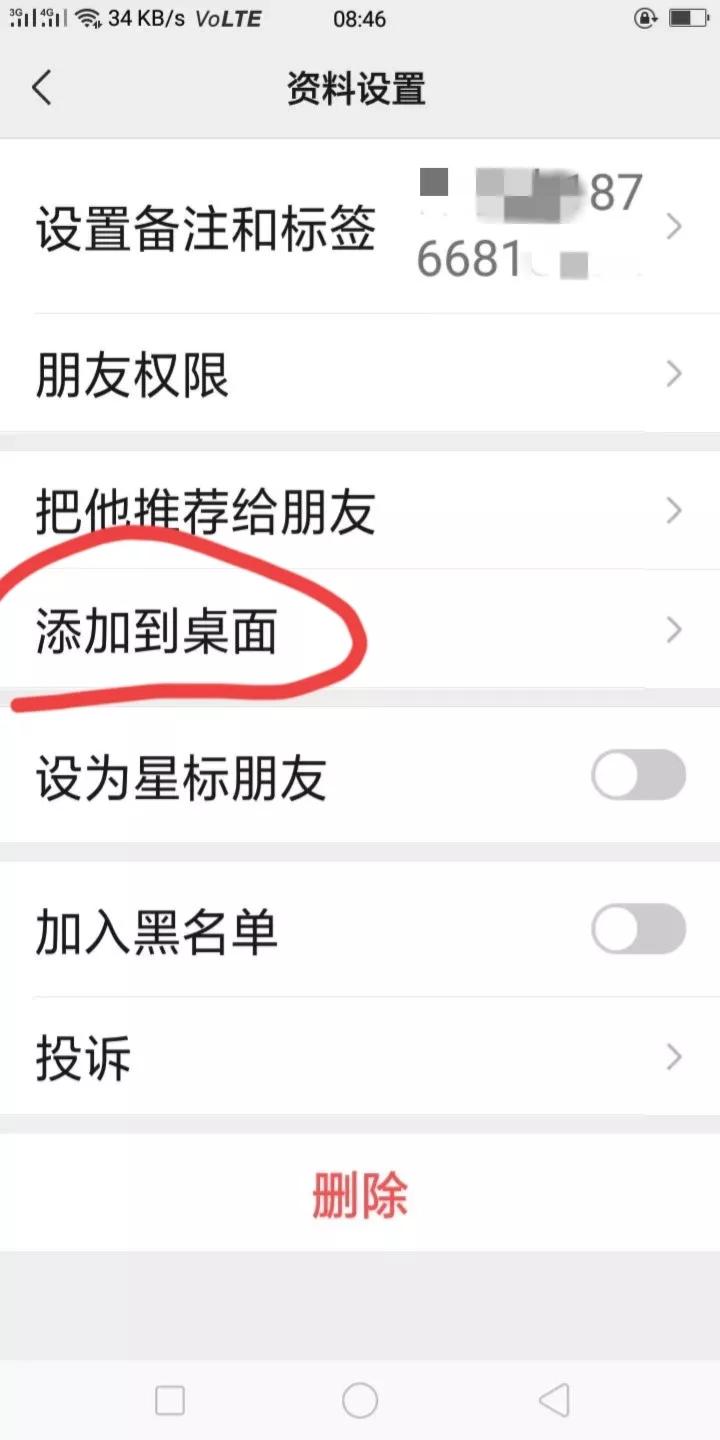Viewport: 720px width, 1440px height.
Task: Toggle 加入黑名单 switch on
Action: 638,930
